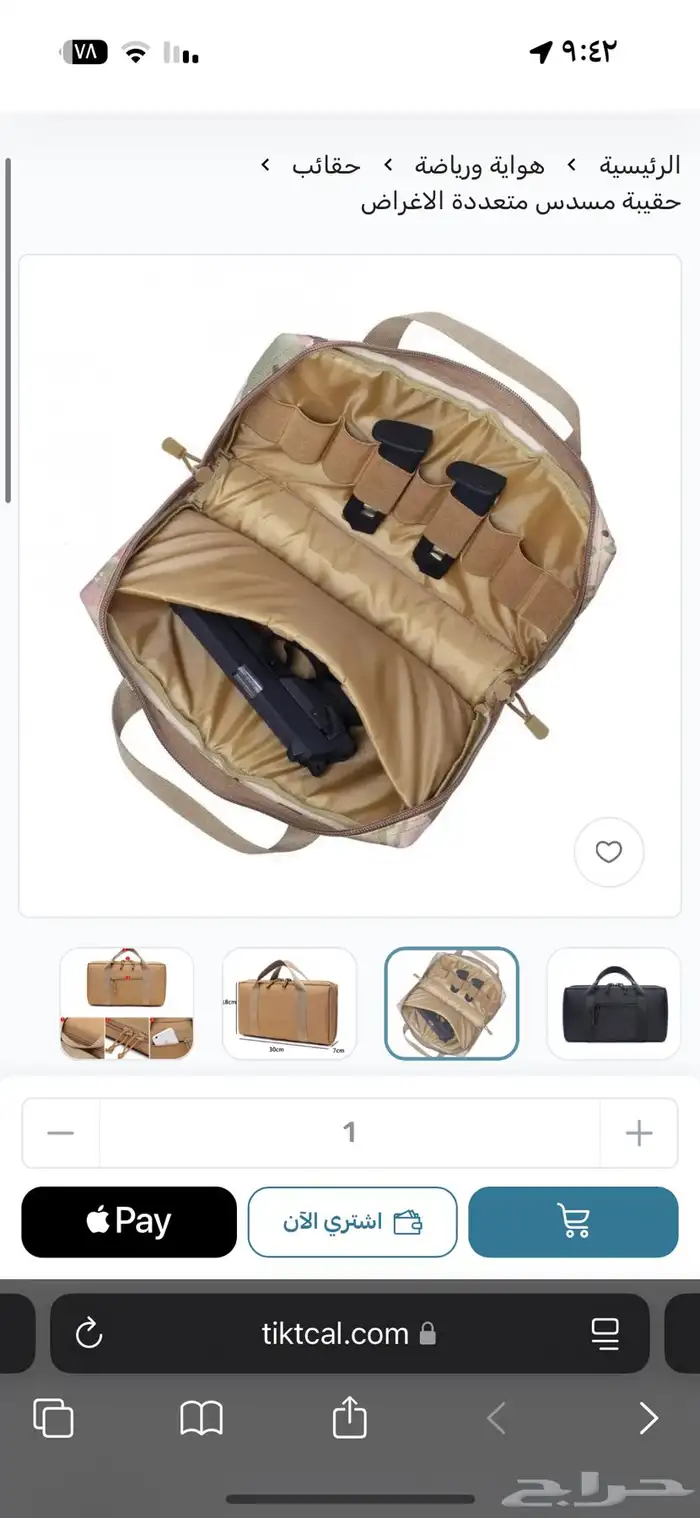Decrease quantity with the minus button
Image resolution: width=700 pixels, height=1518 pixels.
point(61,1133)
